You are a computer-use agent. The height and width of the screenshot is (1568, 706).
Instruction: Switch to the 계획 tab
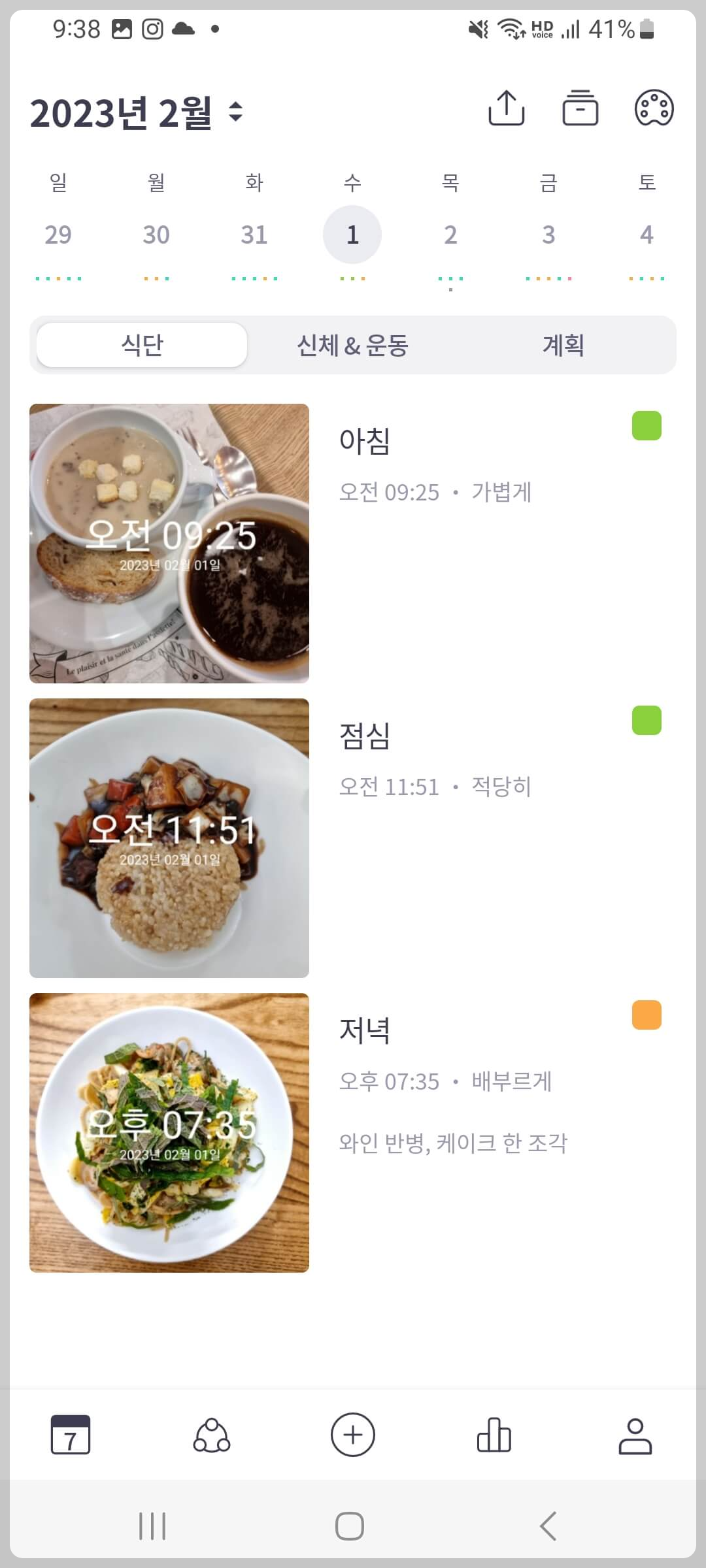[x=565, y=345]
